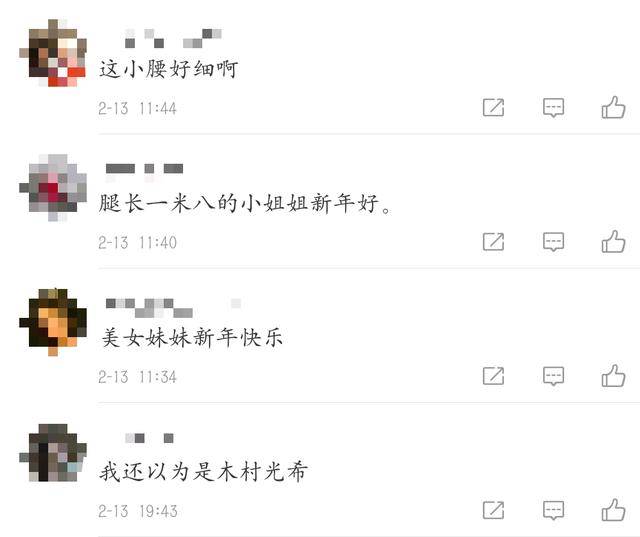The height and width of the screenshot is (537, 640).
Task: Like the comment 腿长一米八的小姐姐新年好
Action: pos(613,241)
